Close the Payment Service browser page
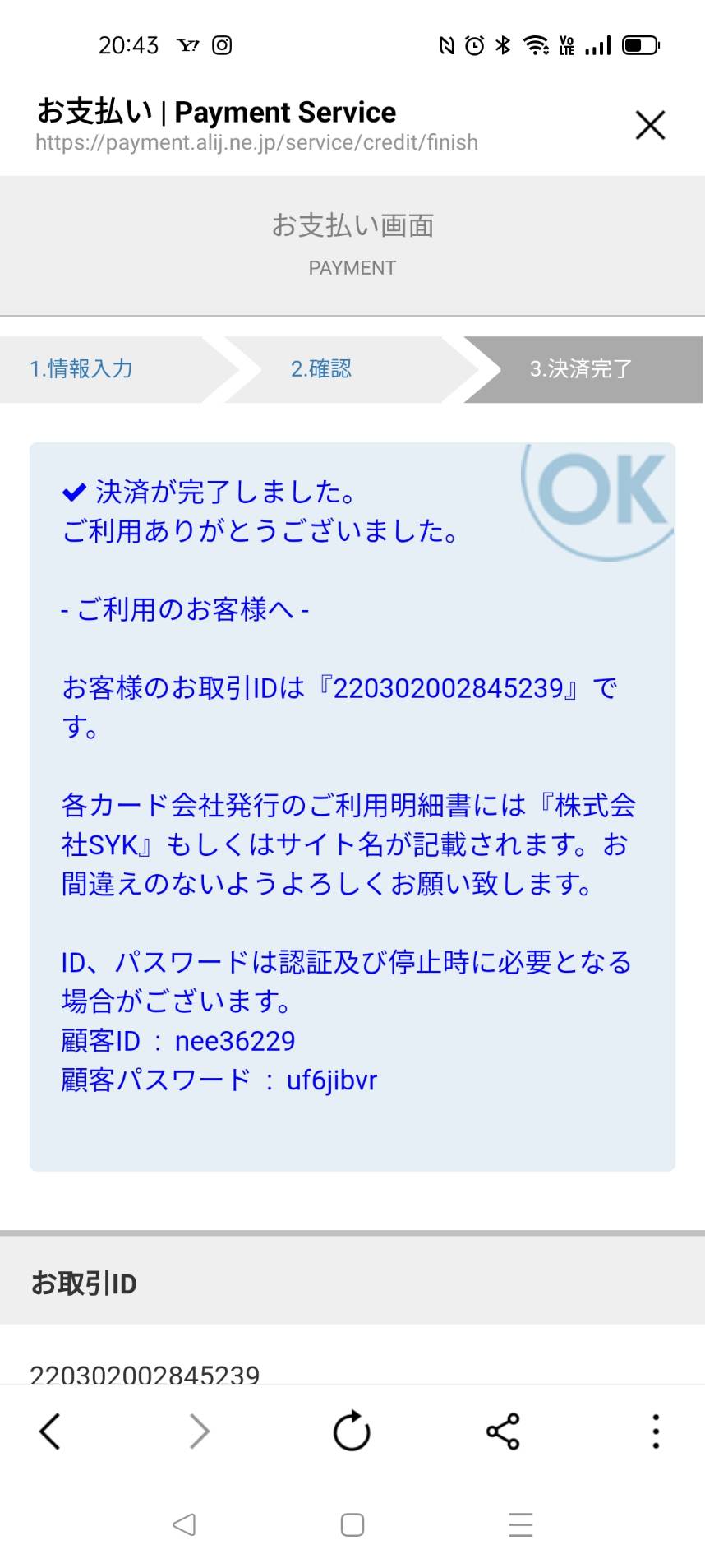705x1568 pixels. click(650, 125)
